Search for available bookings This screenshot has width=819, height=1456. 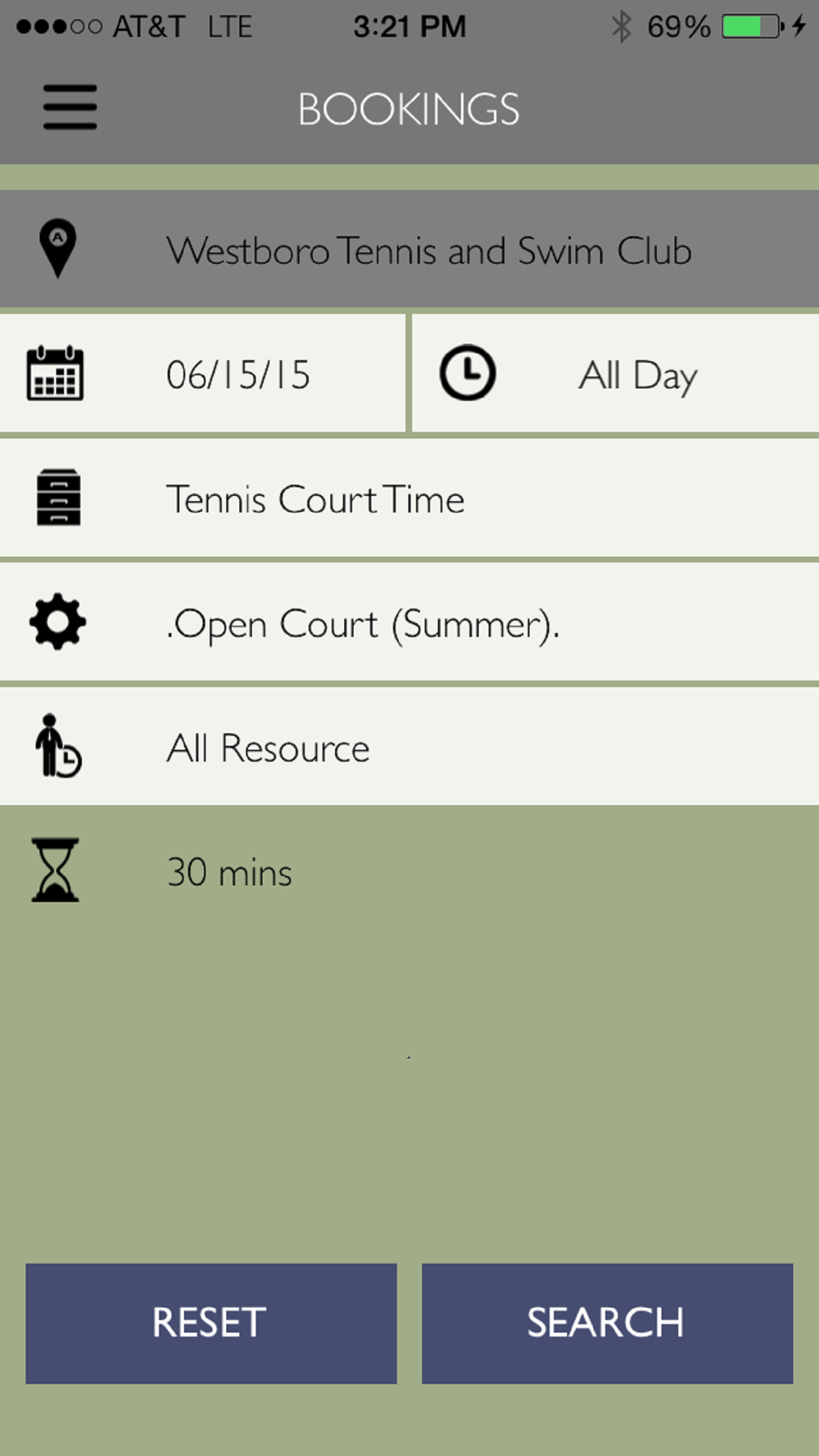[x=607, y=1323]
